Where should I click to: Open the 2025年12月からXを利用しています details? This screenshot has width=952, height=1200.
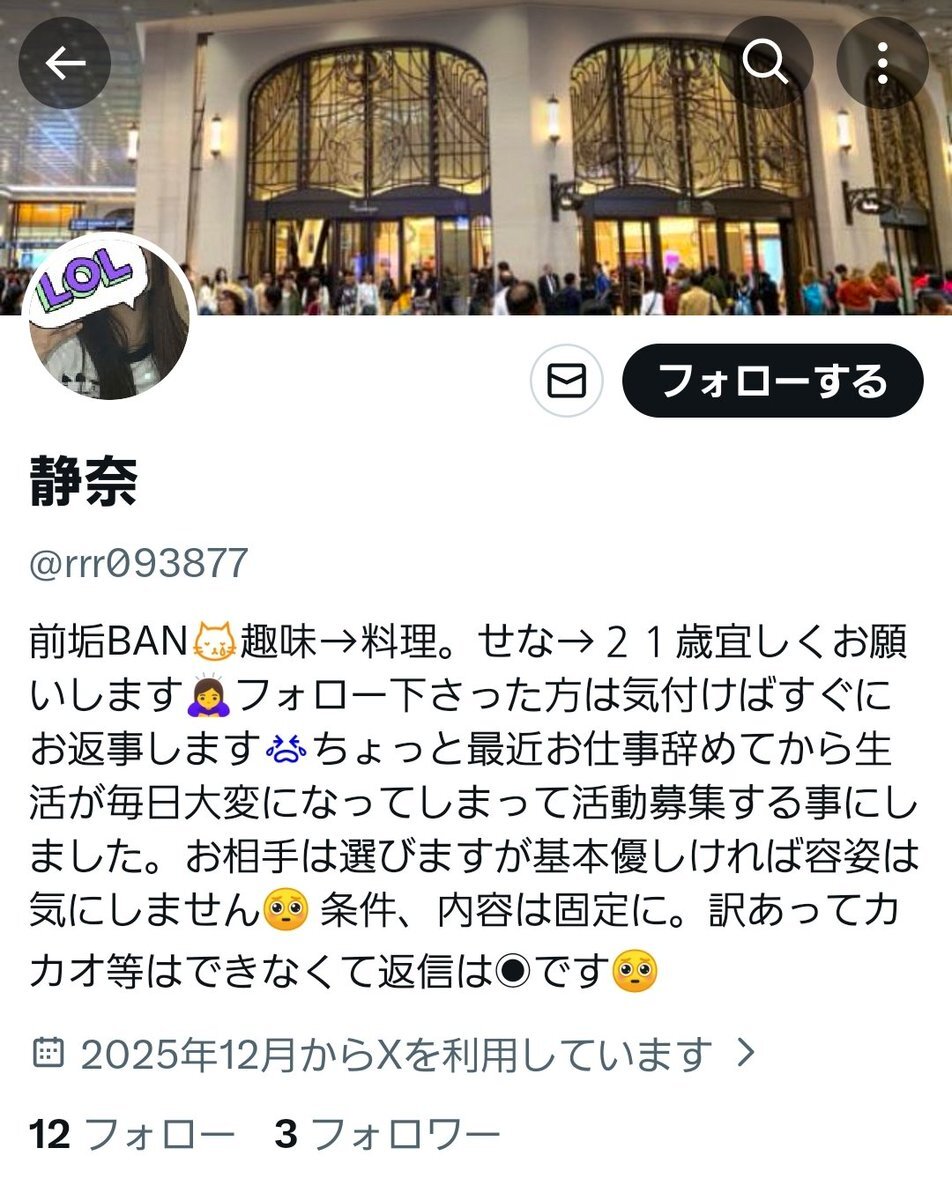(x=394, y=1053)
